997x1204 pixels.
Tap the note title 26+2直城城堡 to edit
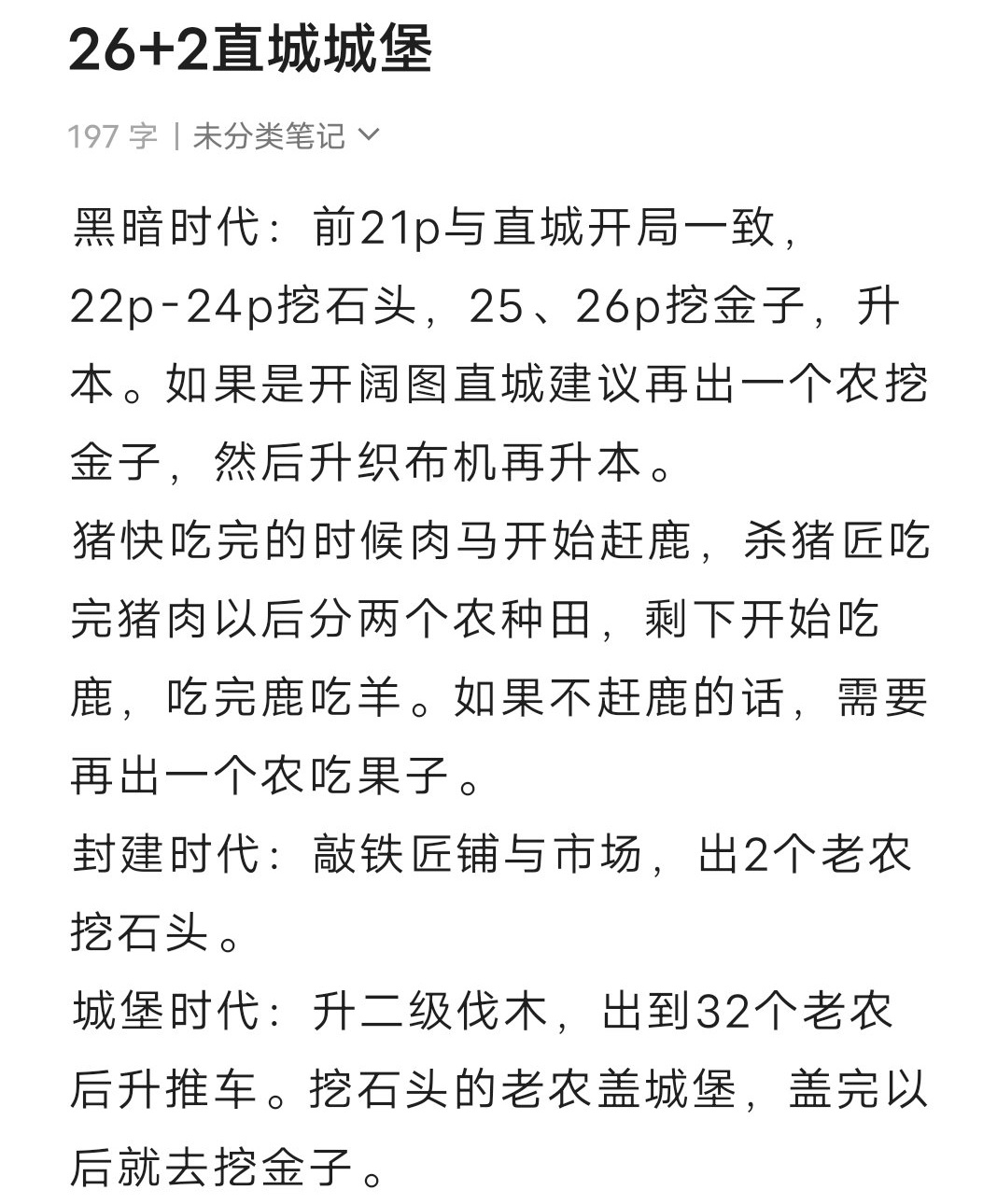click(x=250, y=50)
